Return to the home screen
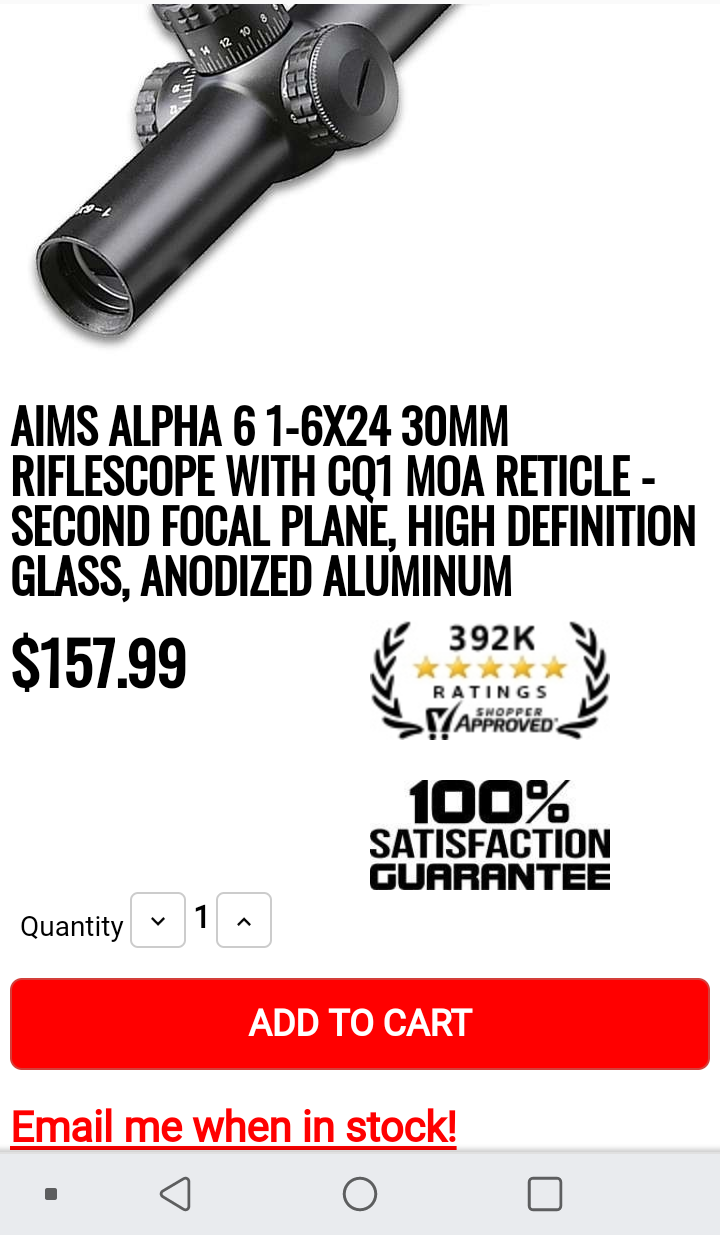 360,1193
